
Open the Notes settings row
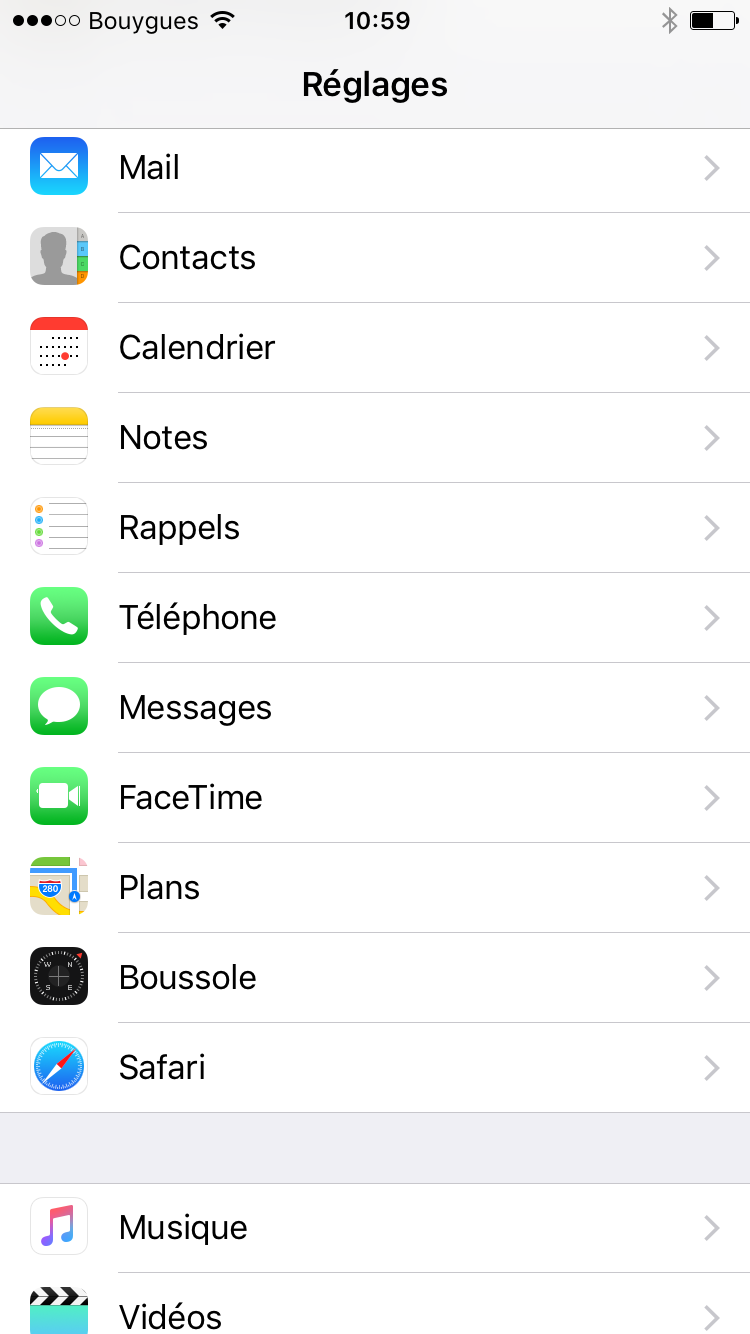pyautogui.click(x=375, y=437)
